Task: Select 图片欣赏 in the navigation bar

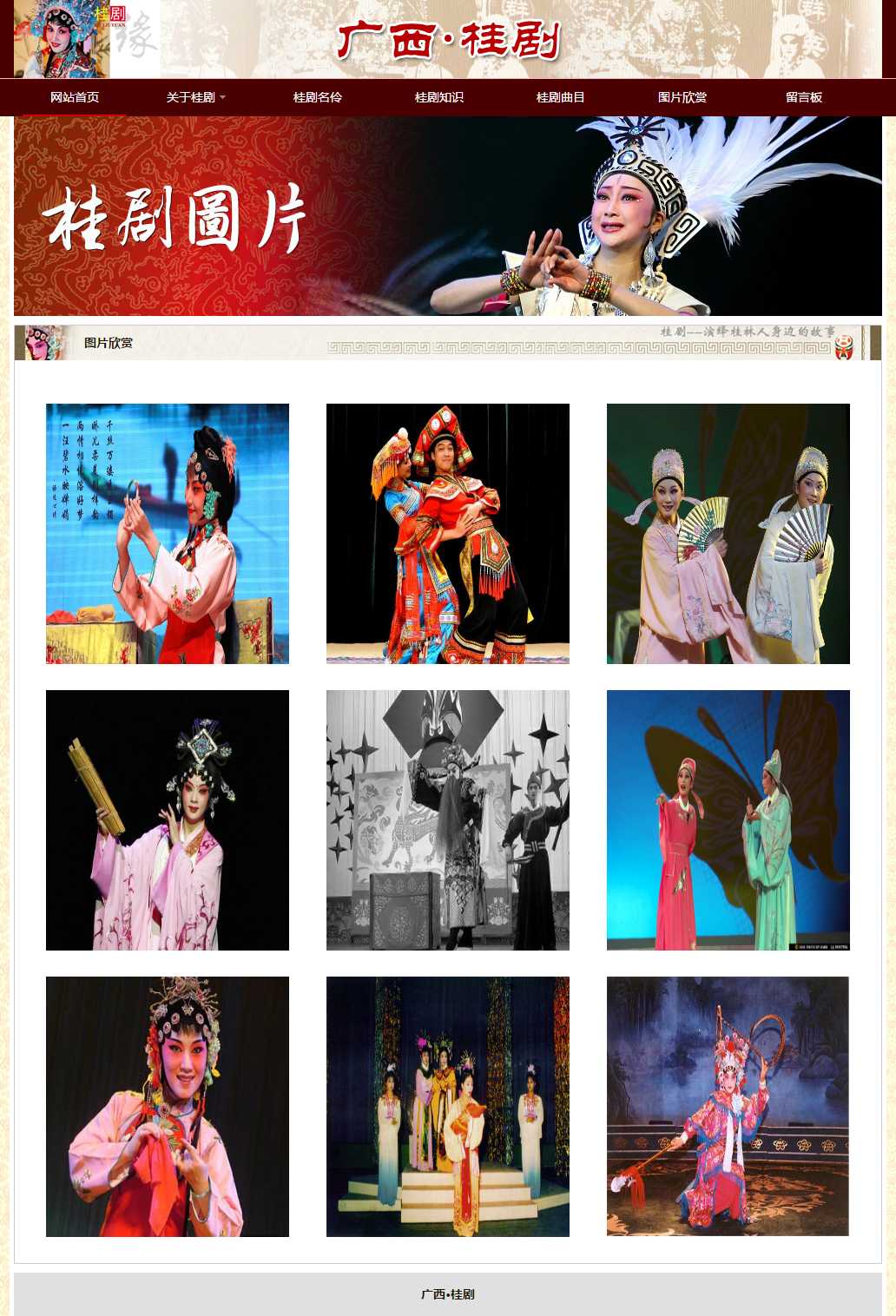Action: click(682, 97)
